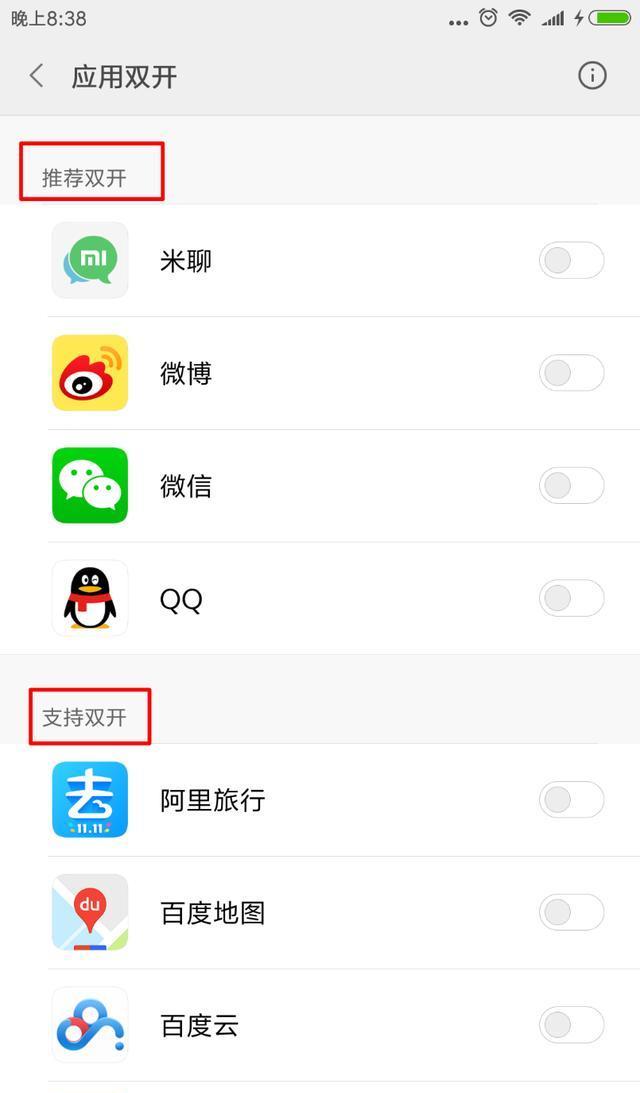Toggle dual app for 微信
Screen dimensions: 640x1093
pos(571,486)
